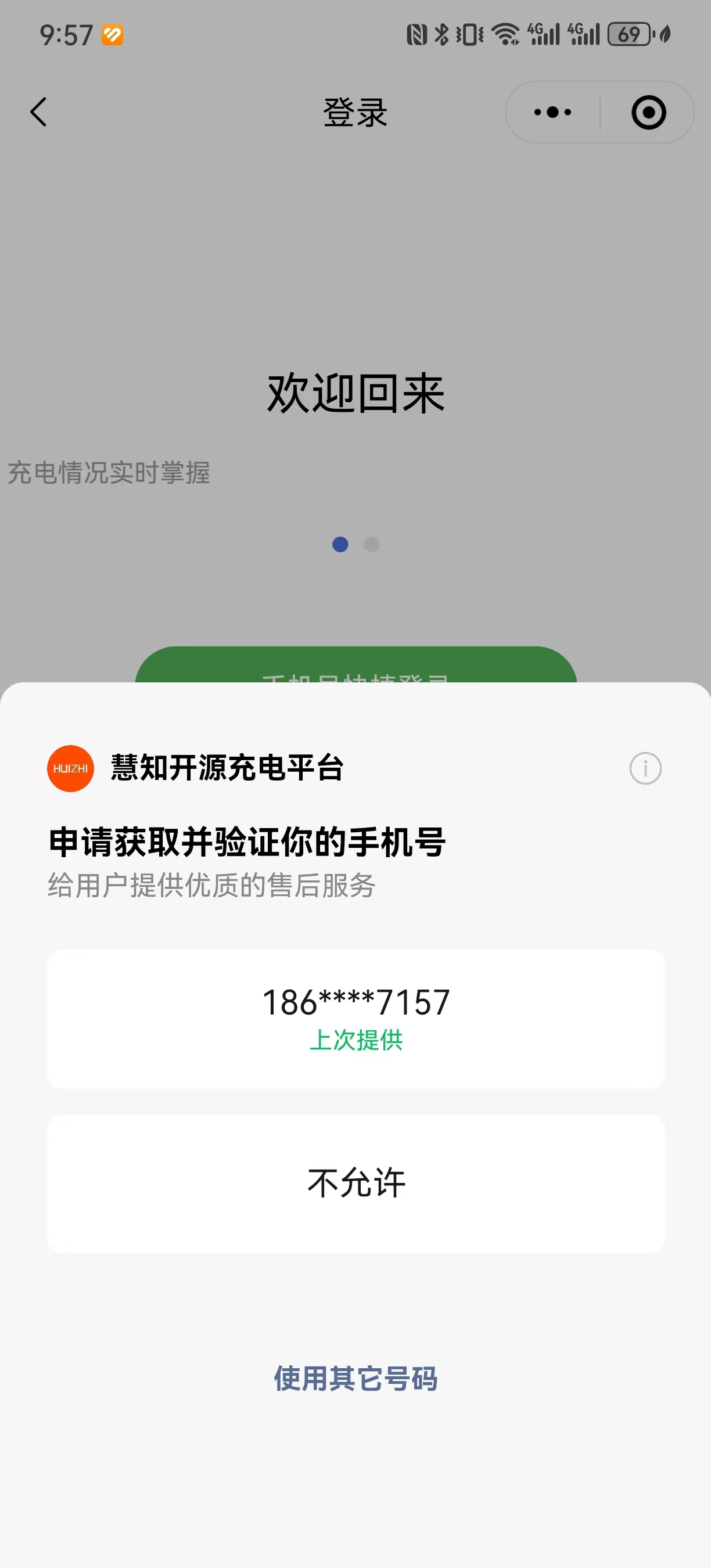Open the mini program's three-dot menu
711x1568 pixels.
pos(553,112)
